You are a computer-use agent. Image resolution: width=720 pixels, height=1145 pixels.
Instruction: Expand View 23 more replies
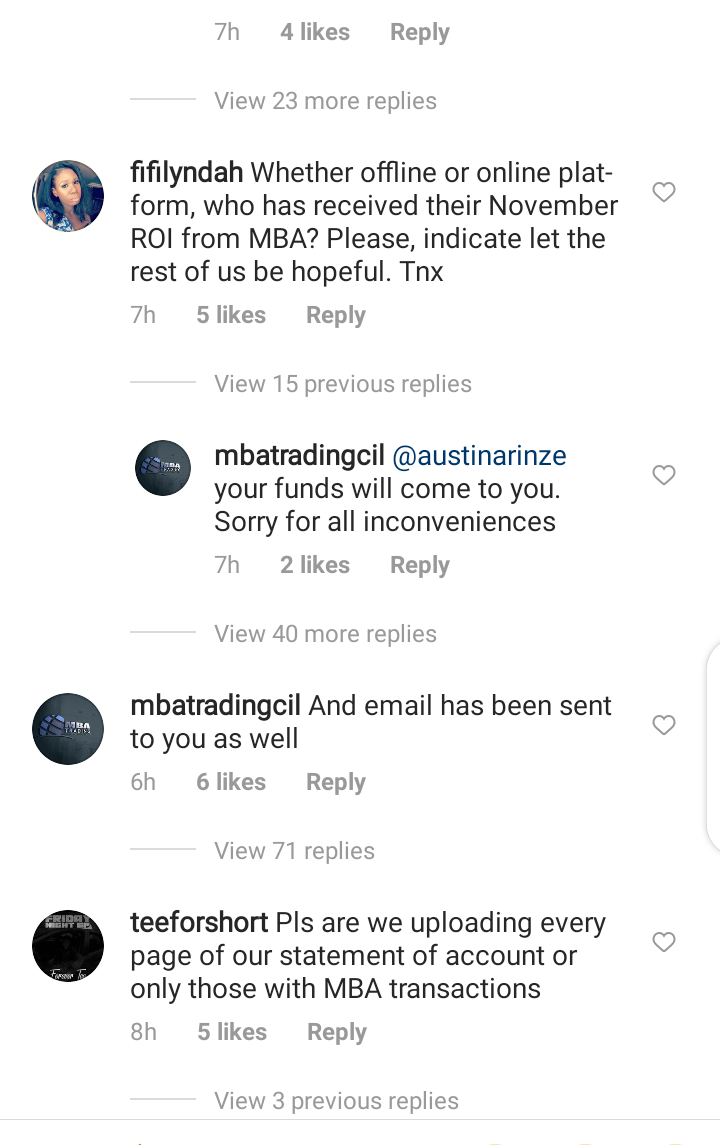325,101
